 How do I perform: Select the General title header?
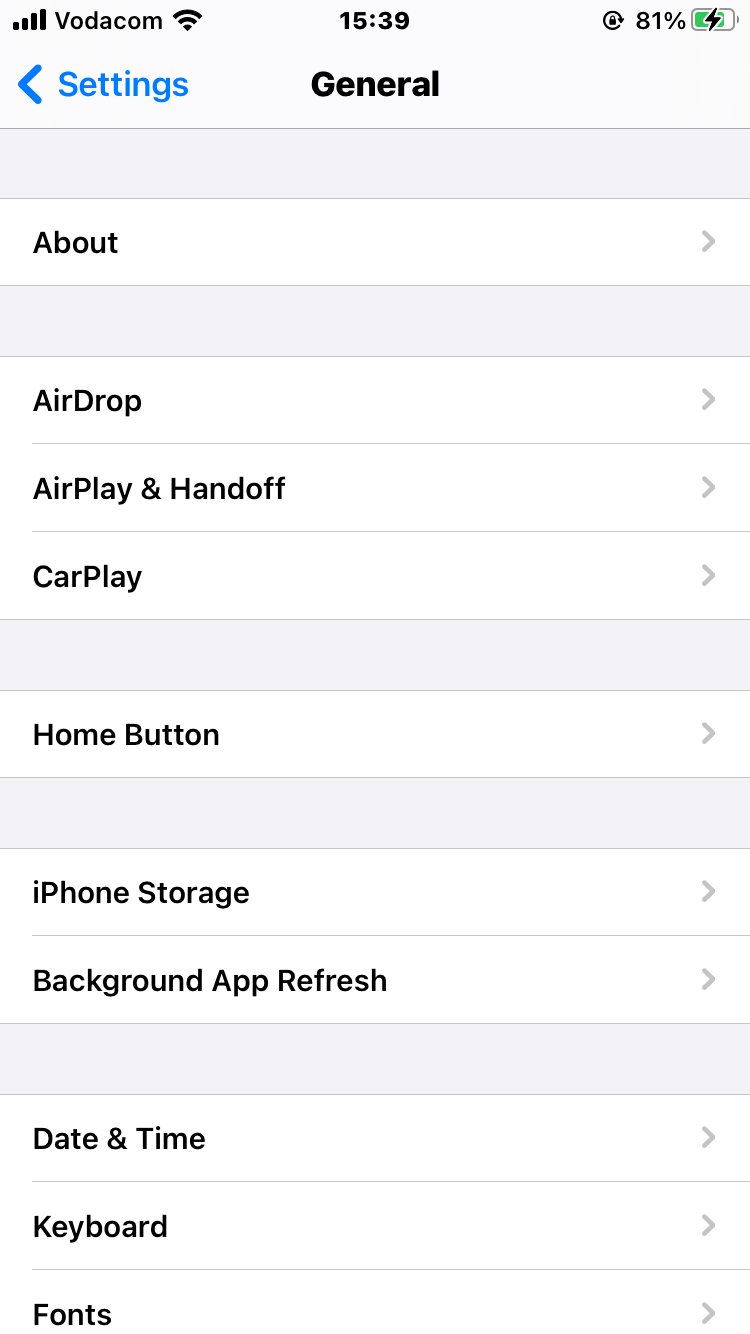click(x=375, y=85)
